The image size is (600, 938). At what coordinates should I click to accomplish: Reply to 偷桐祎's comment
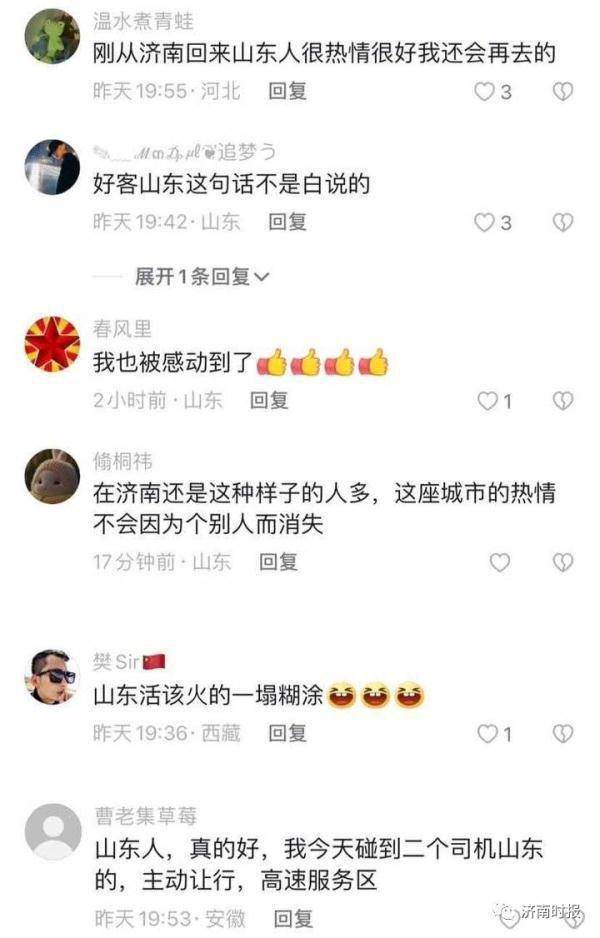tap(279, 563)
